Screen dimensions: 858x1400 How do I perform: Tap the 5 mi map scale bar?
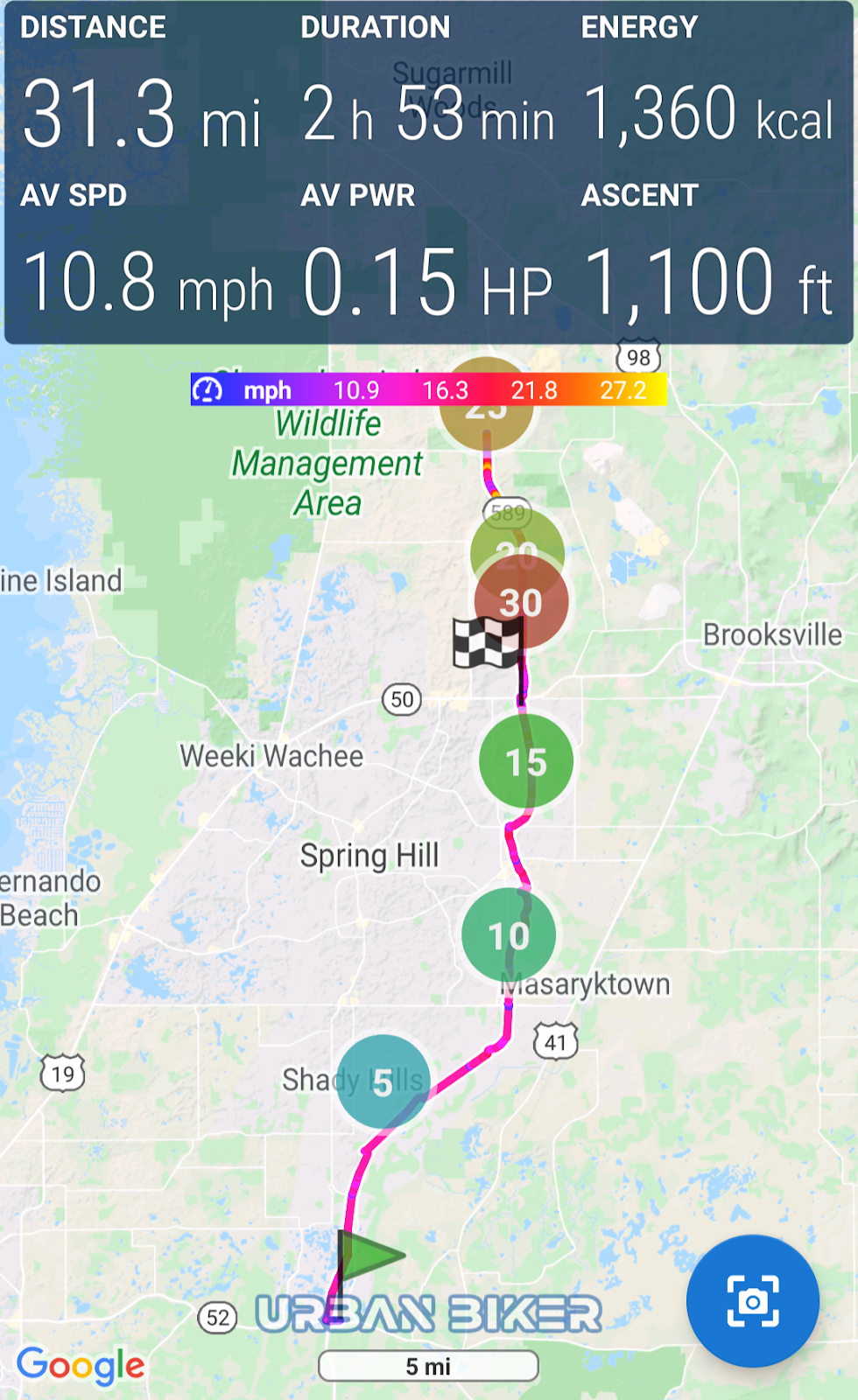[429, 1366]
